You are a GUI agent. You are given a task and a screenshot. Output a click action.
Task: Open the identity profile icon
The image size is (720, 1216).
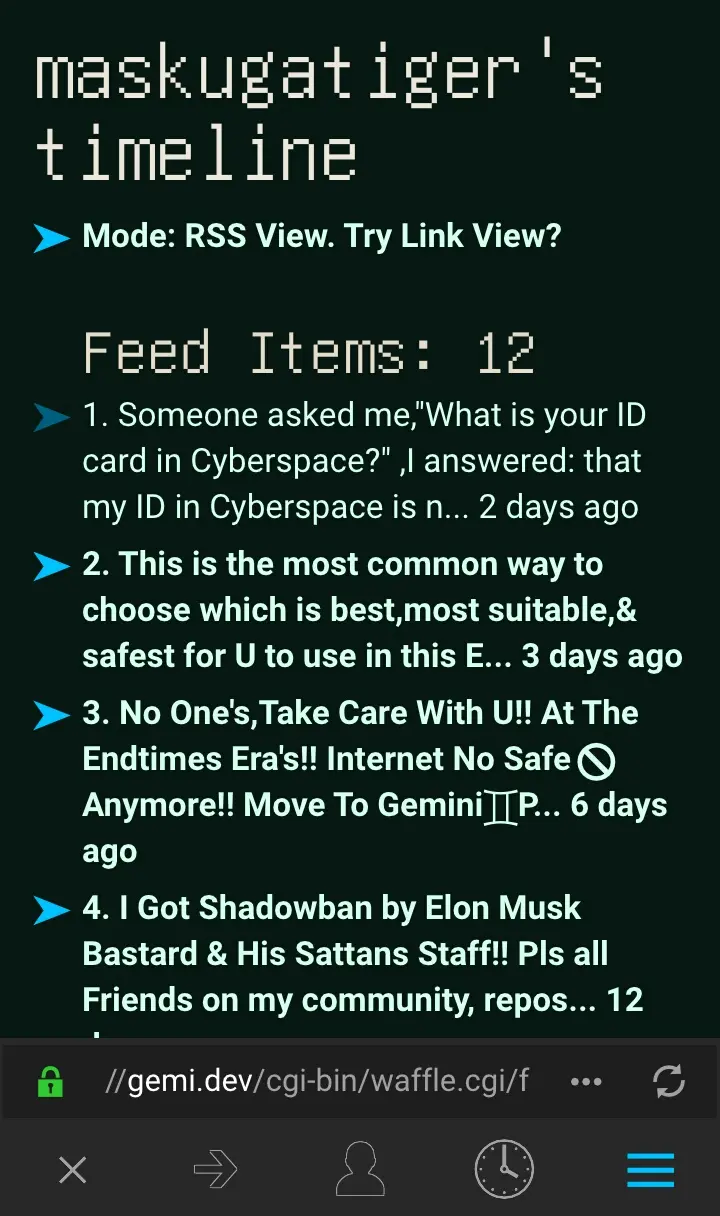pos(360,1169)
